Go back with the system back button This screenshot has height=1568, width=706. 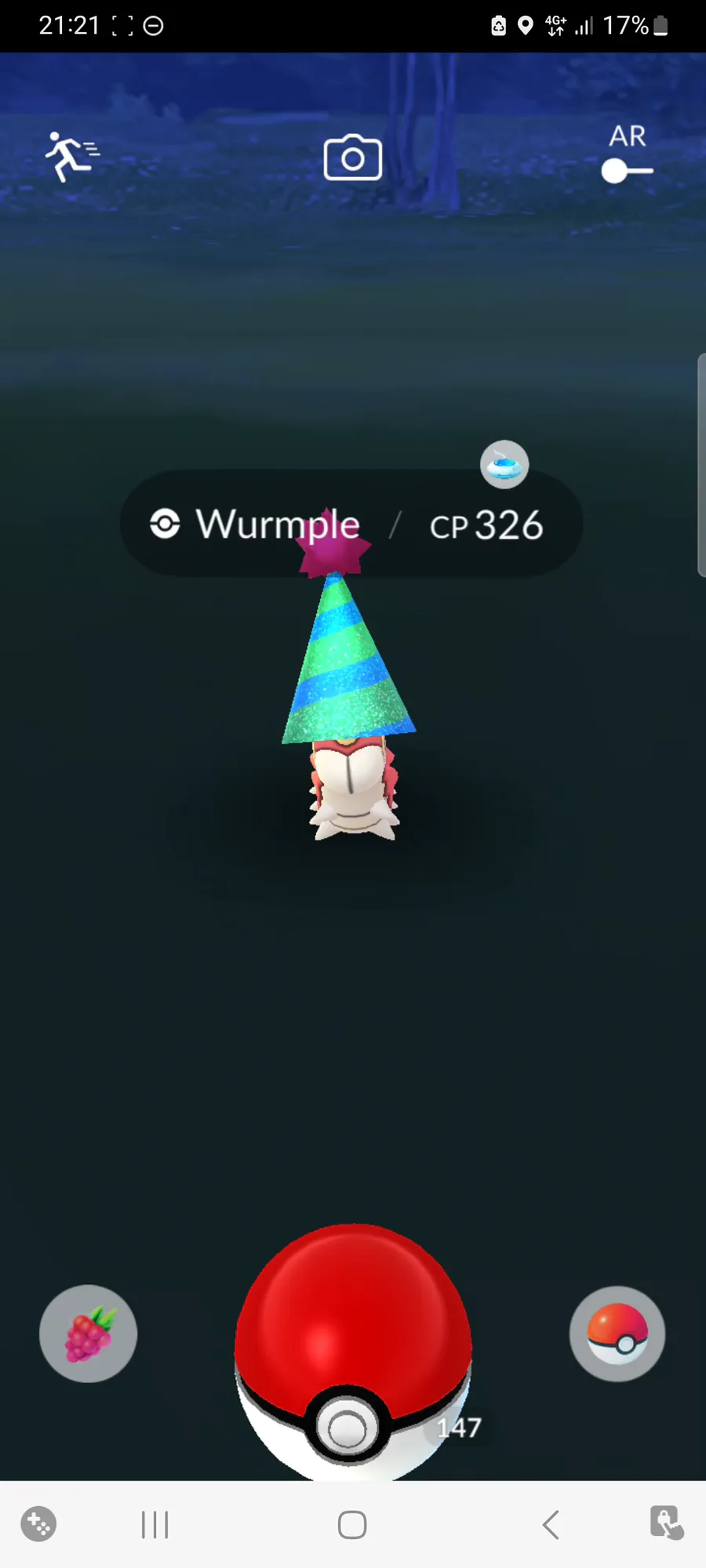click(x=551, y=1525)
